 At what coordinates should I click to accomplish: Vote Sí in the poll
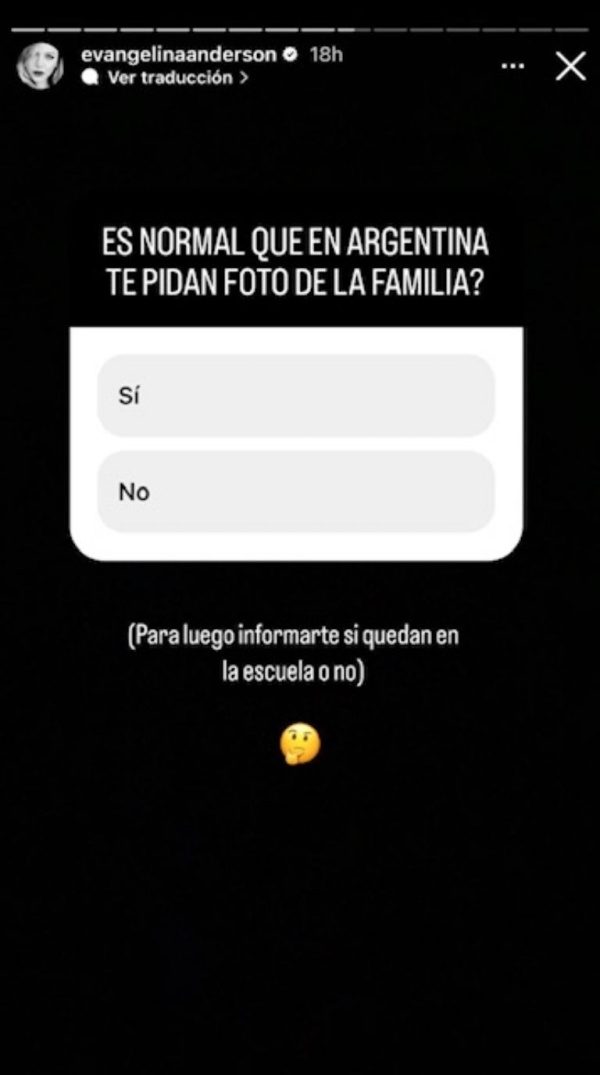click(x=296, y=395)
